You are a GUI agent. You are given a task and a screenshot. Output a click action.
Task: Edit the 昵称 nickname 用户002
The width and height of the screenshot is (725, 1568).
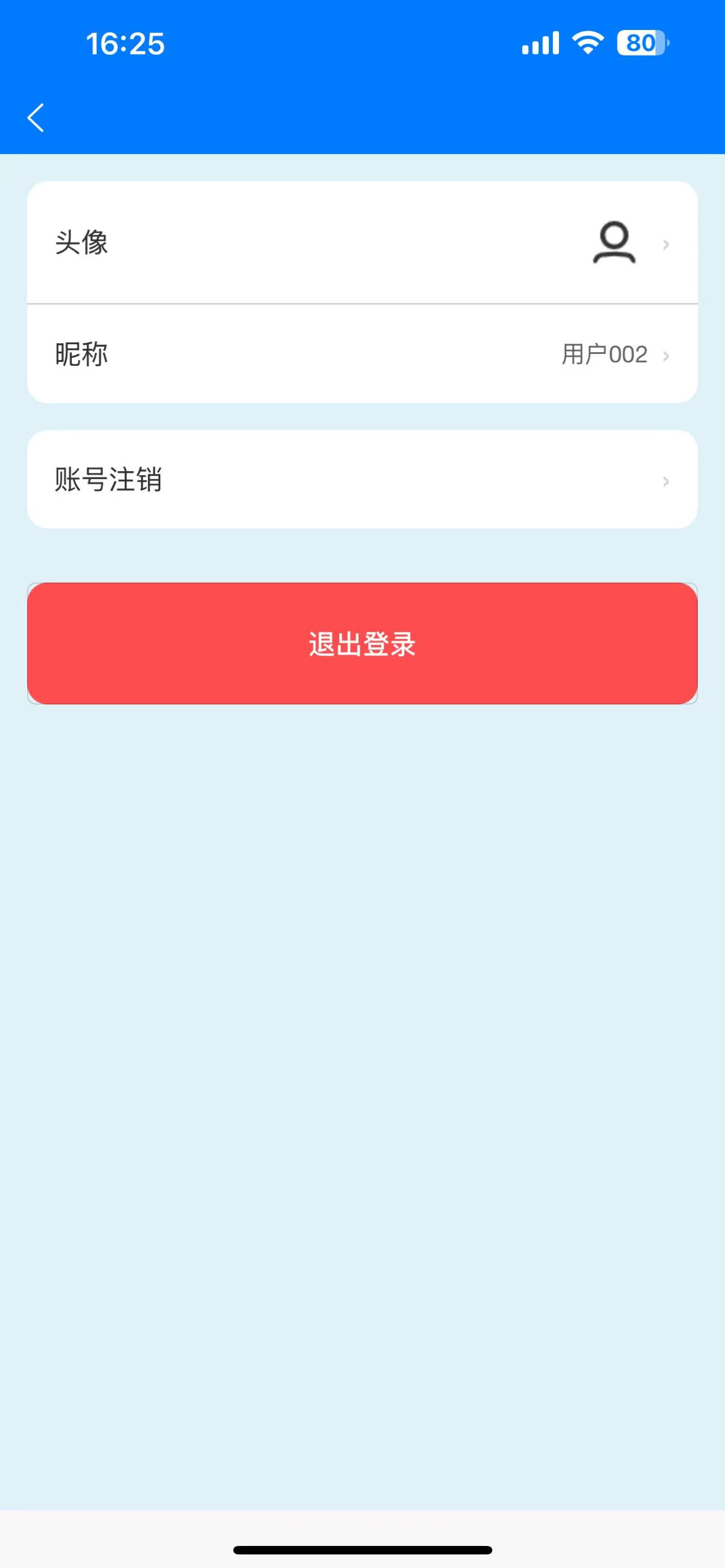coord(361,354)
